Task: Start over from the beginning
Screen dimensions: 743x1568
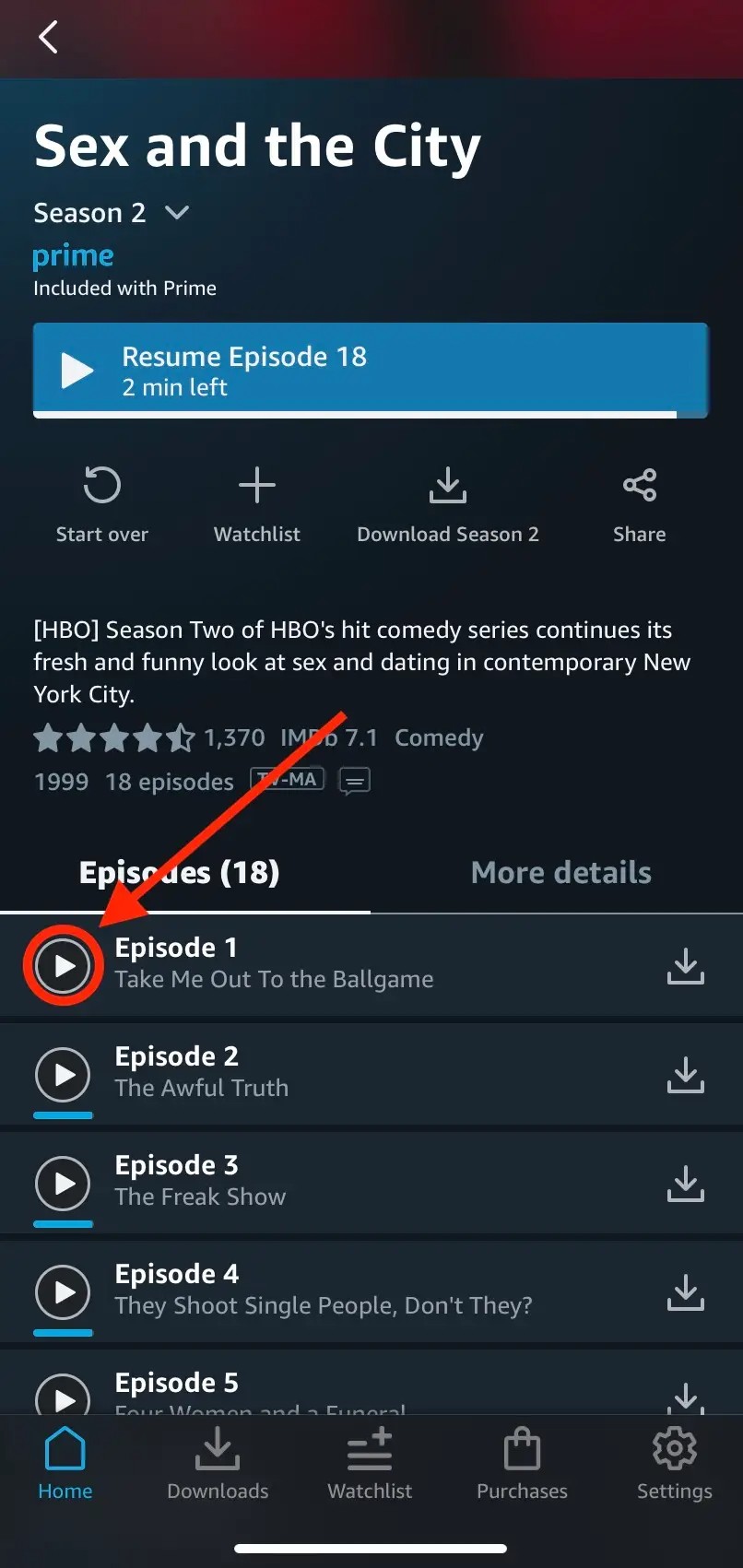Action: tap(101, 503)
